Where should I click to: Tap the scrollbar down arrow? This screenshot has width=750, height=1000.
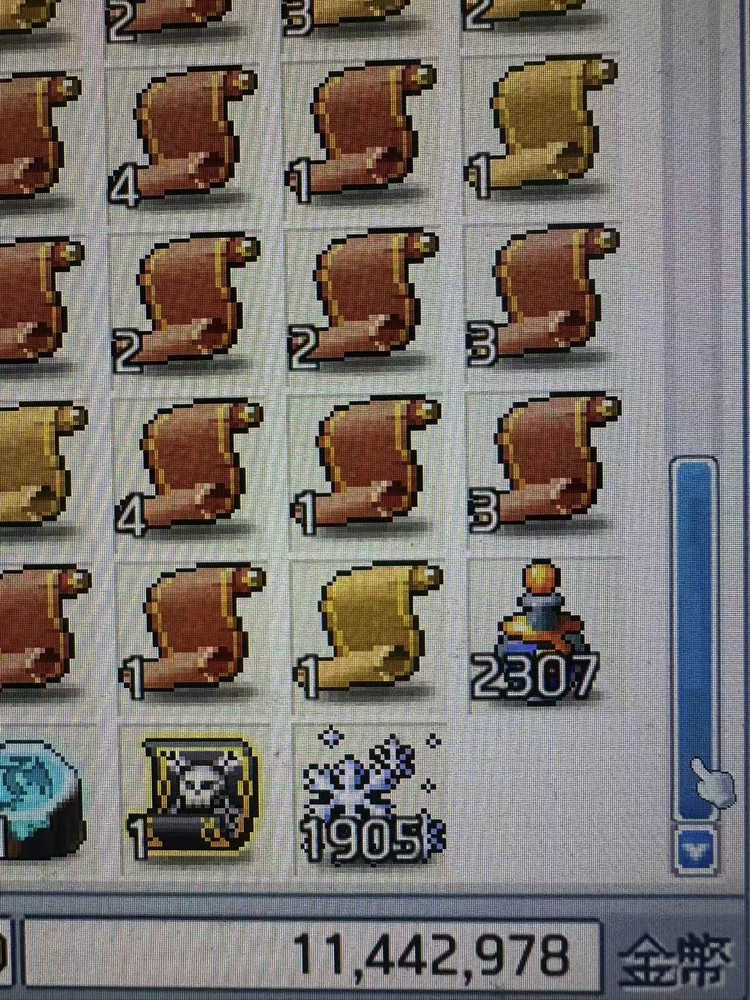[x=695, y=850]
